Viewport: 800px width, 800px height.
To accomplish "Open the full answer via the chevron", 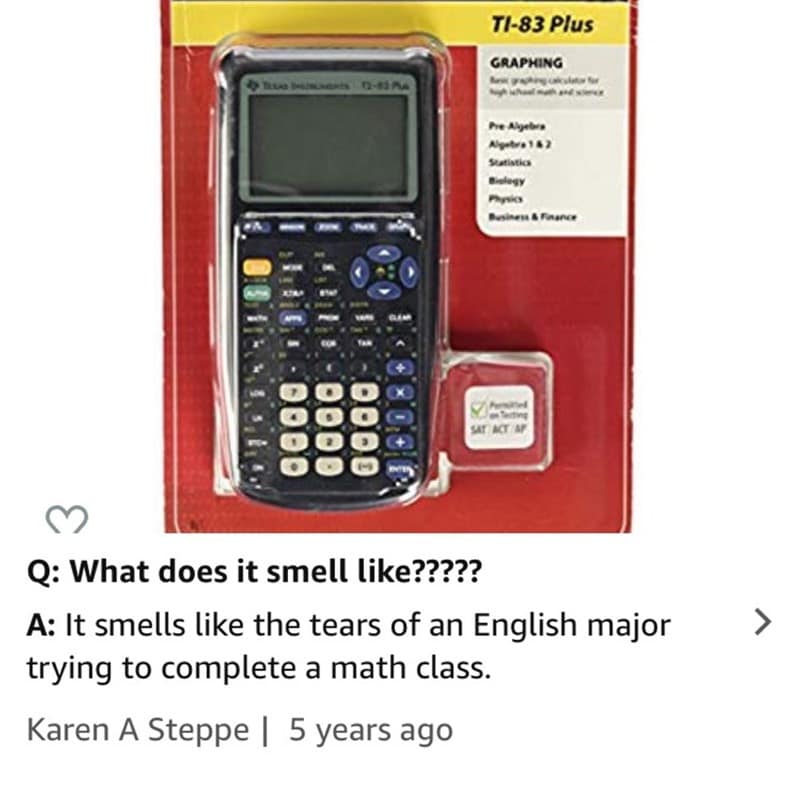I will click(x=762, y=625).
